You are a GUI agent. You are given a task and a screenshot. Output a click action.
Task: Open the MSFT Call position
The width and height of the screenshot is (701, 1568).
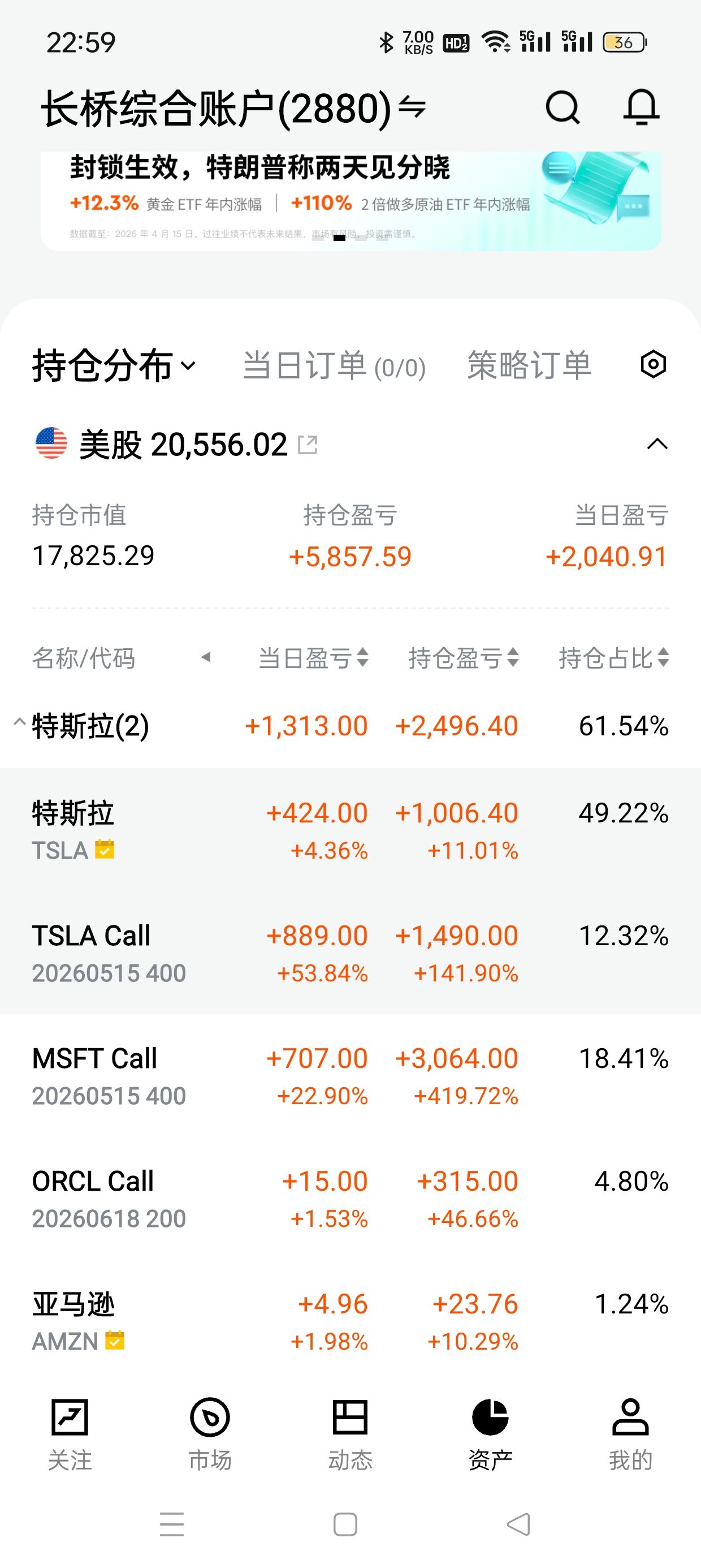[350, 1075]
